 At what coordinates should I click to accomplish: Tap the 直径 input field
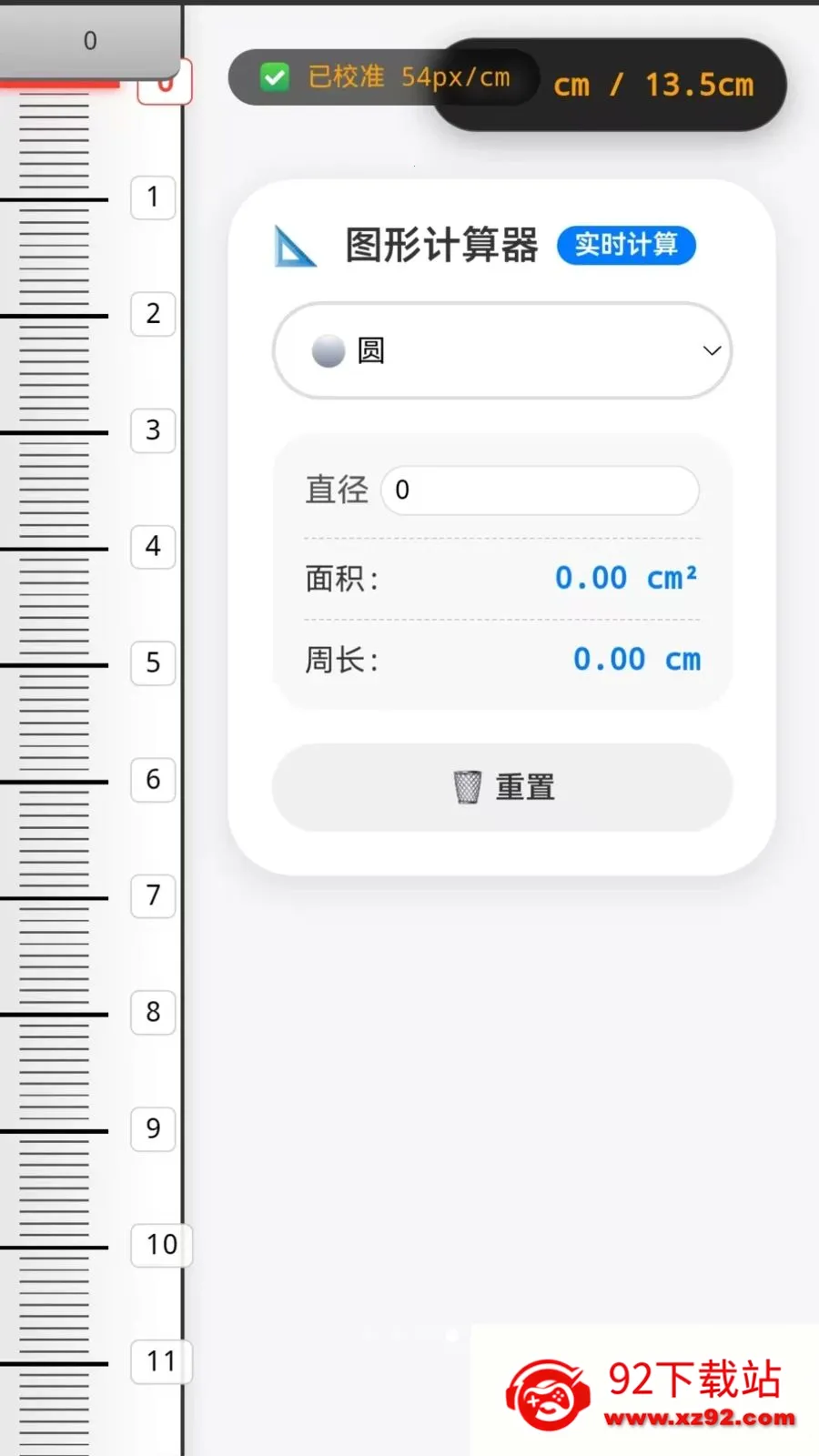pos(541,490)
